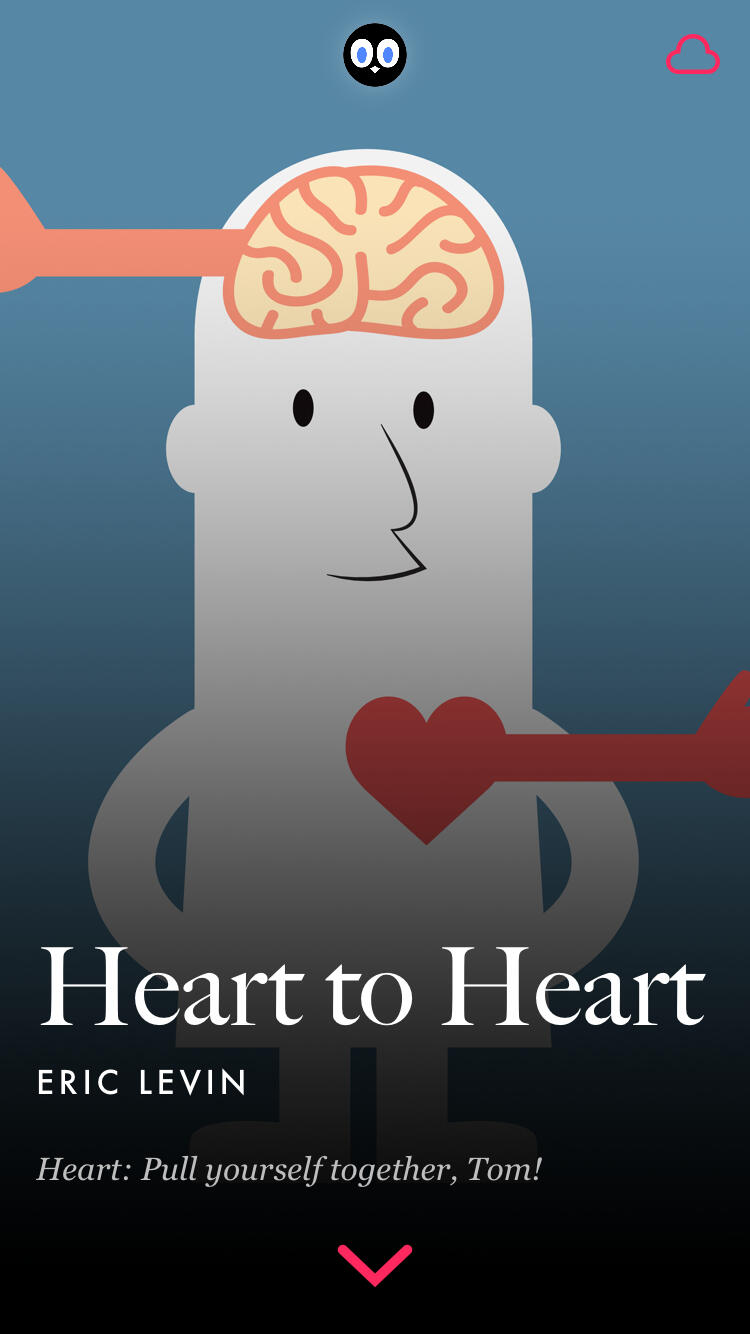Tap the pink cloud icon
The height and width of the screenshot is (1334, 750).
tap(693, 54)
